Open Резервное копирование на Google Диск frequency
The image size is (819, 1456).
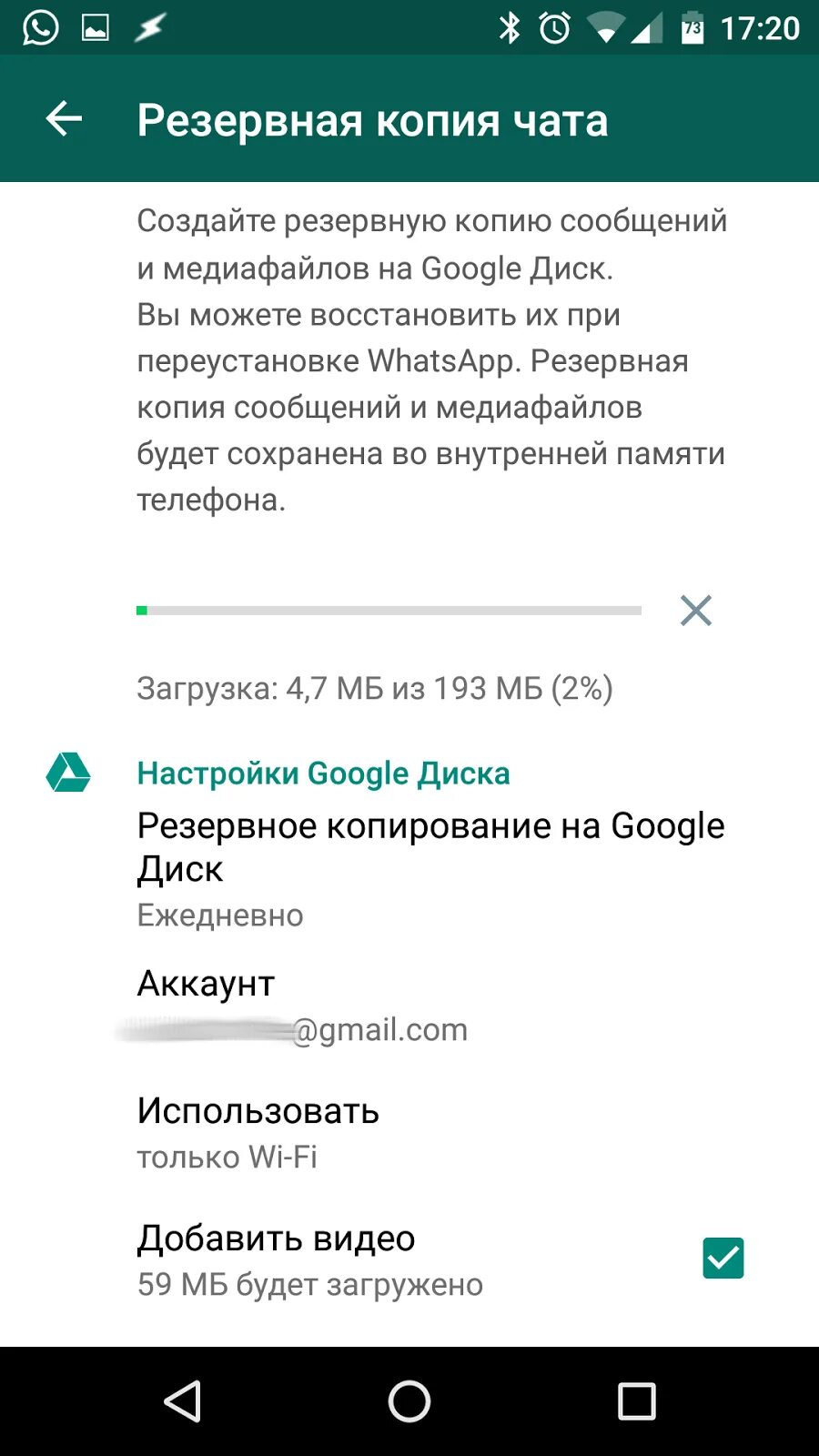click(x=409, y=869)
